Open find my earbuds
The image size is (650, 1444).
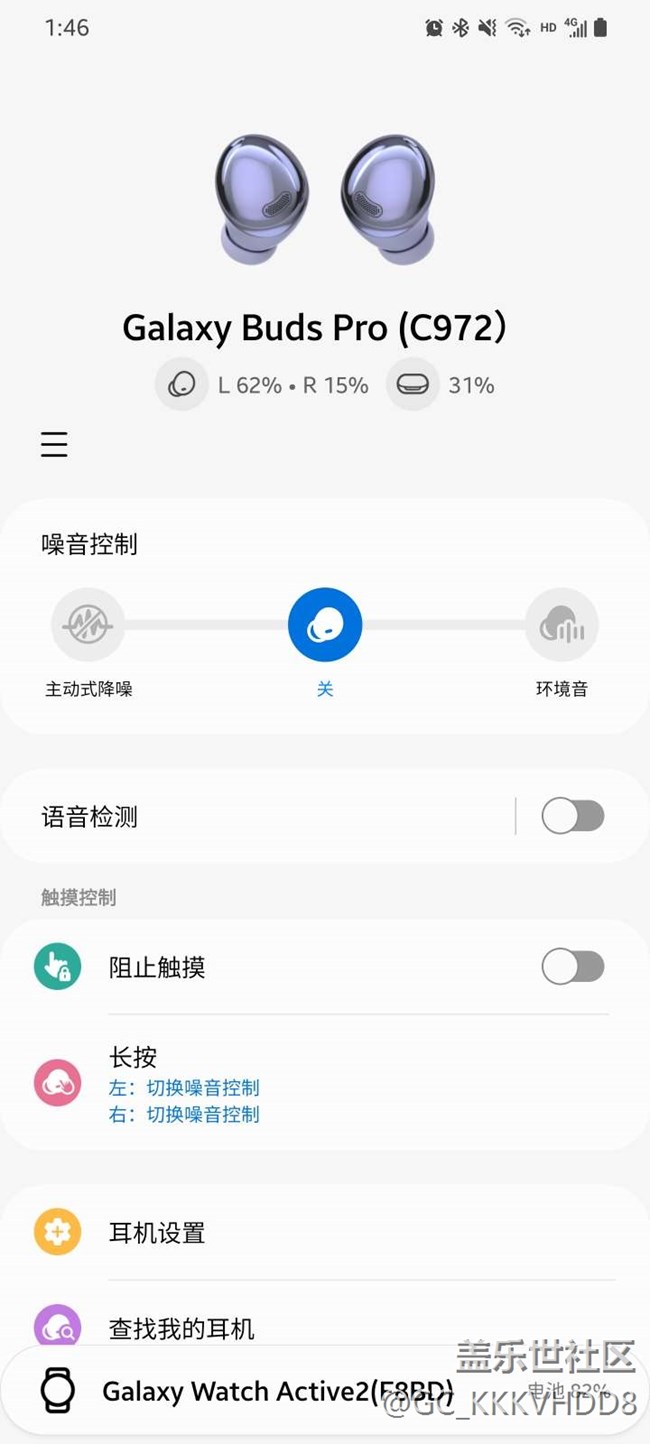300,1326
